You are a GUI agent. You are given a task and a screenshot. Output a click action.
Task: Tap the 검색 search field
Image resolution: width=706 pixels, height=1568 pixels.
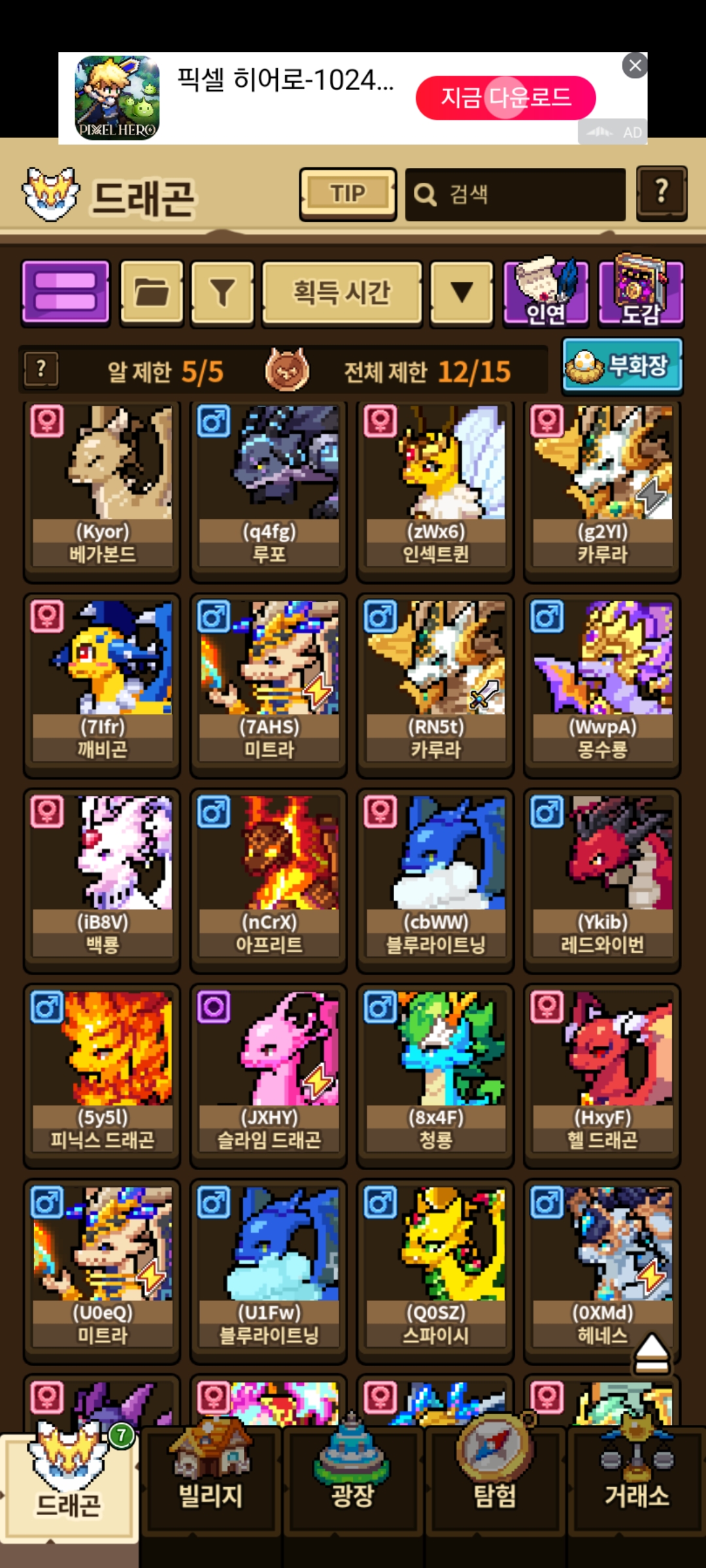pos(515,194)
